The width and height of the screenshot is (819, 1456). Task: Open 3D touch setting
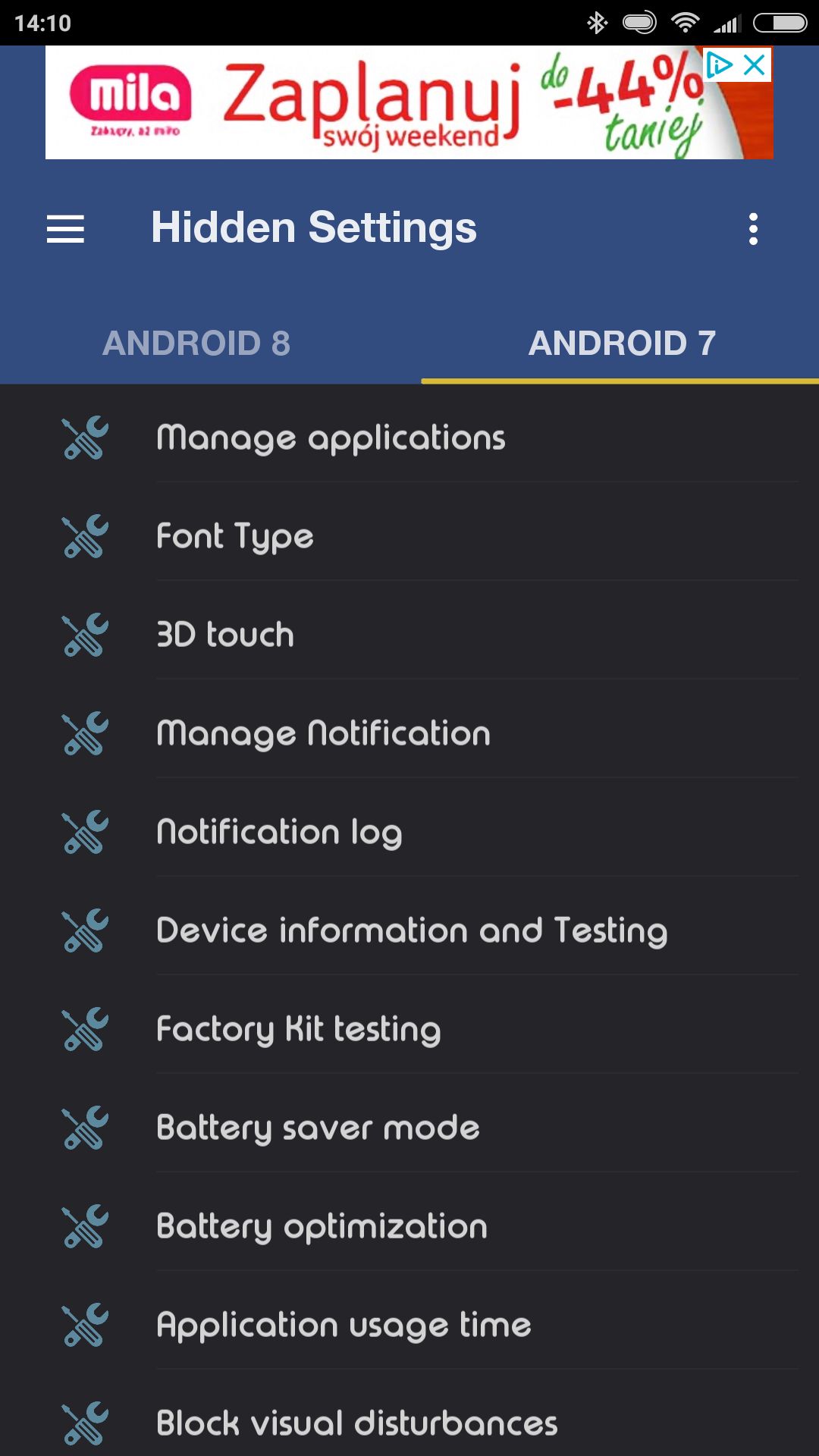[409, 635]
